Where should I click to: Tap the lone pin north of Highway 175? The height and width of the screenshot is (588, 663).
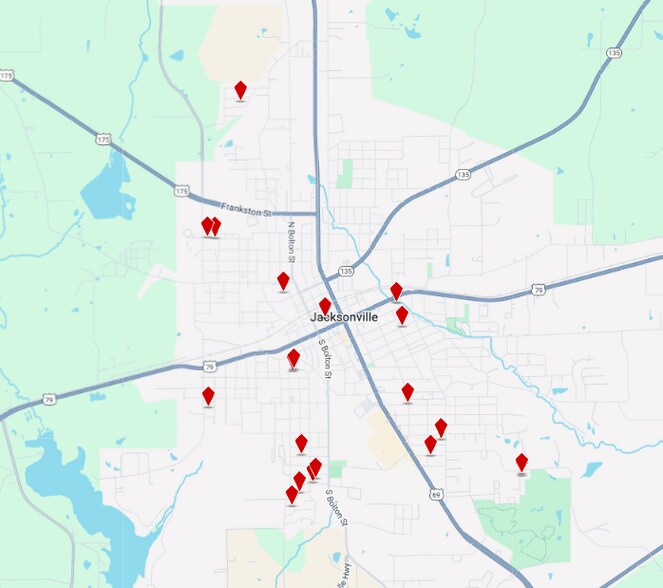[241, 91]
